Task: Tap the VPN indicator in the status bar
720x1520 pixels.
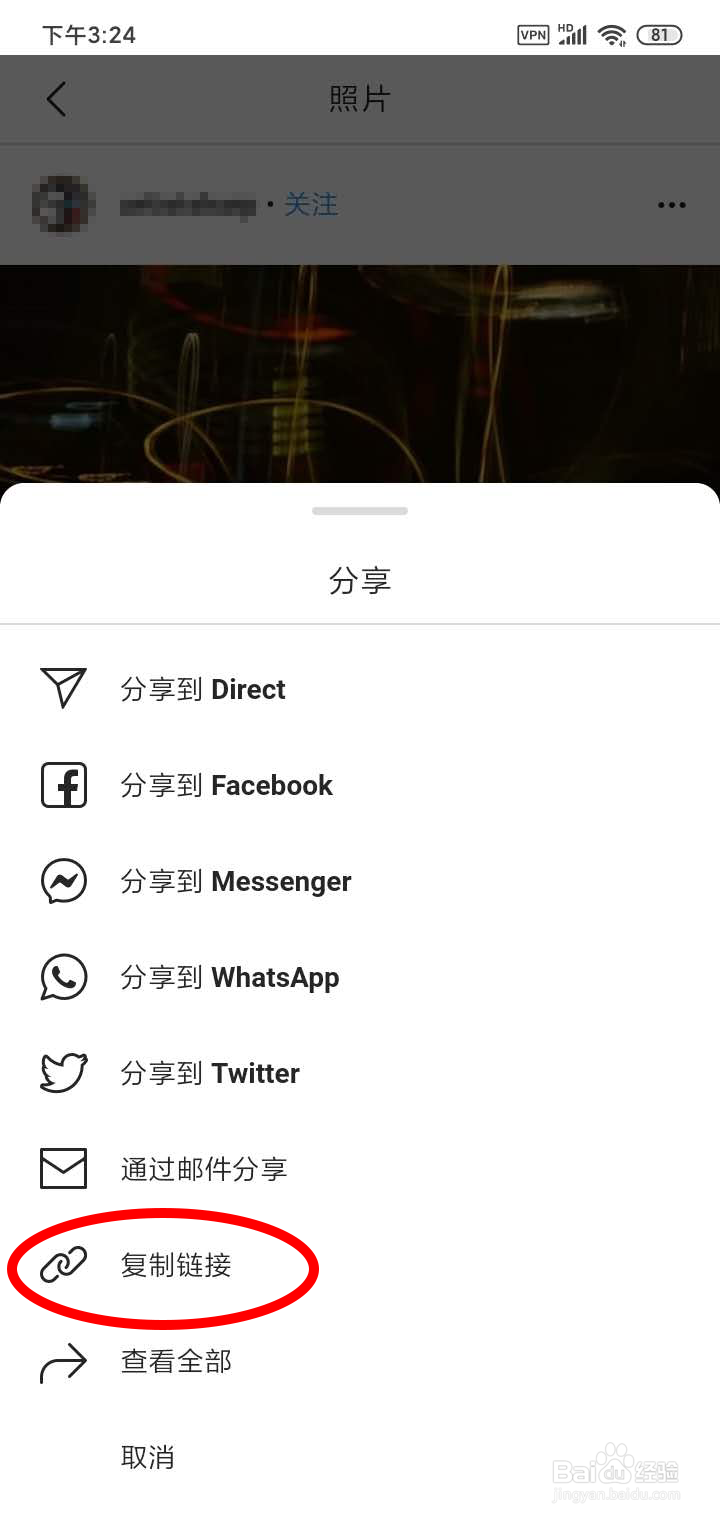Action: (533, 34)
